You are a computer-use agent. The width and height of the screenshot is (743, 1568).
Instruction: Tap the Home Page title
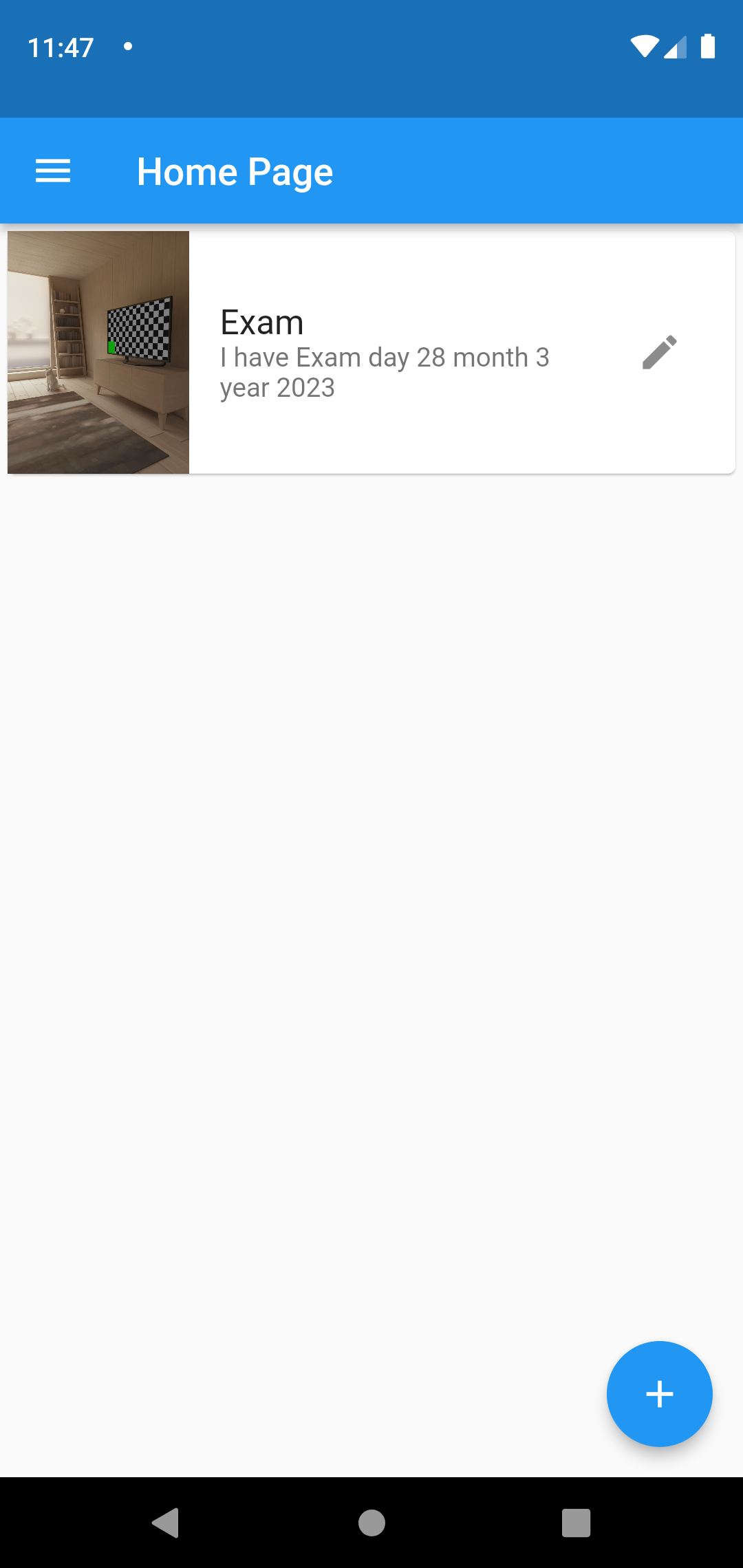[235, 171]
